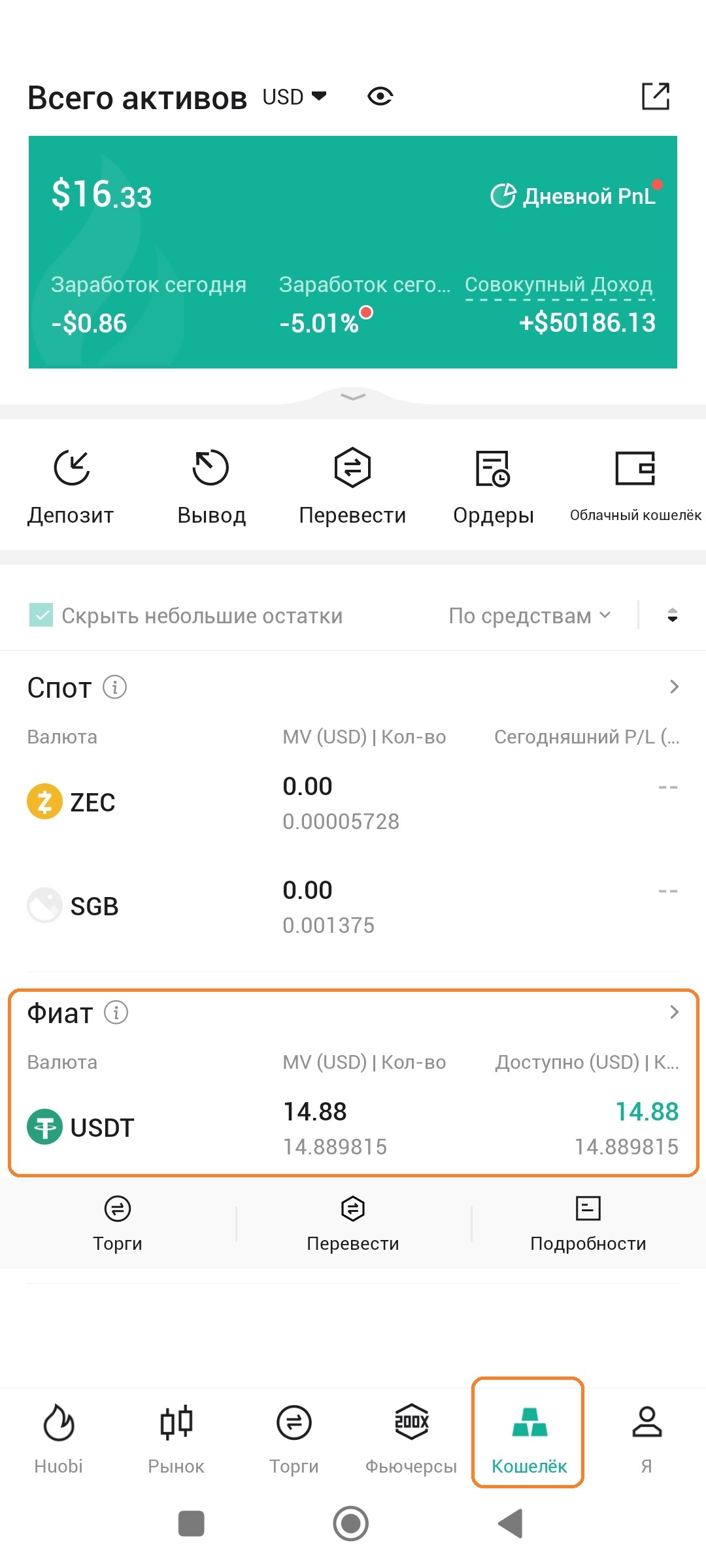The image size is (706, 1568).
Task: Open the По средствам sort dropdown
Action: [529, 615]
